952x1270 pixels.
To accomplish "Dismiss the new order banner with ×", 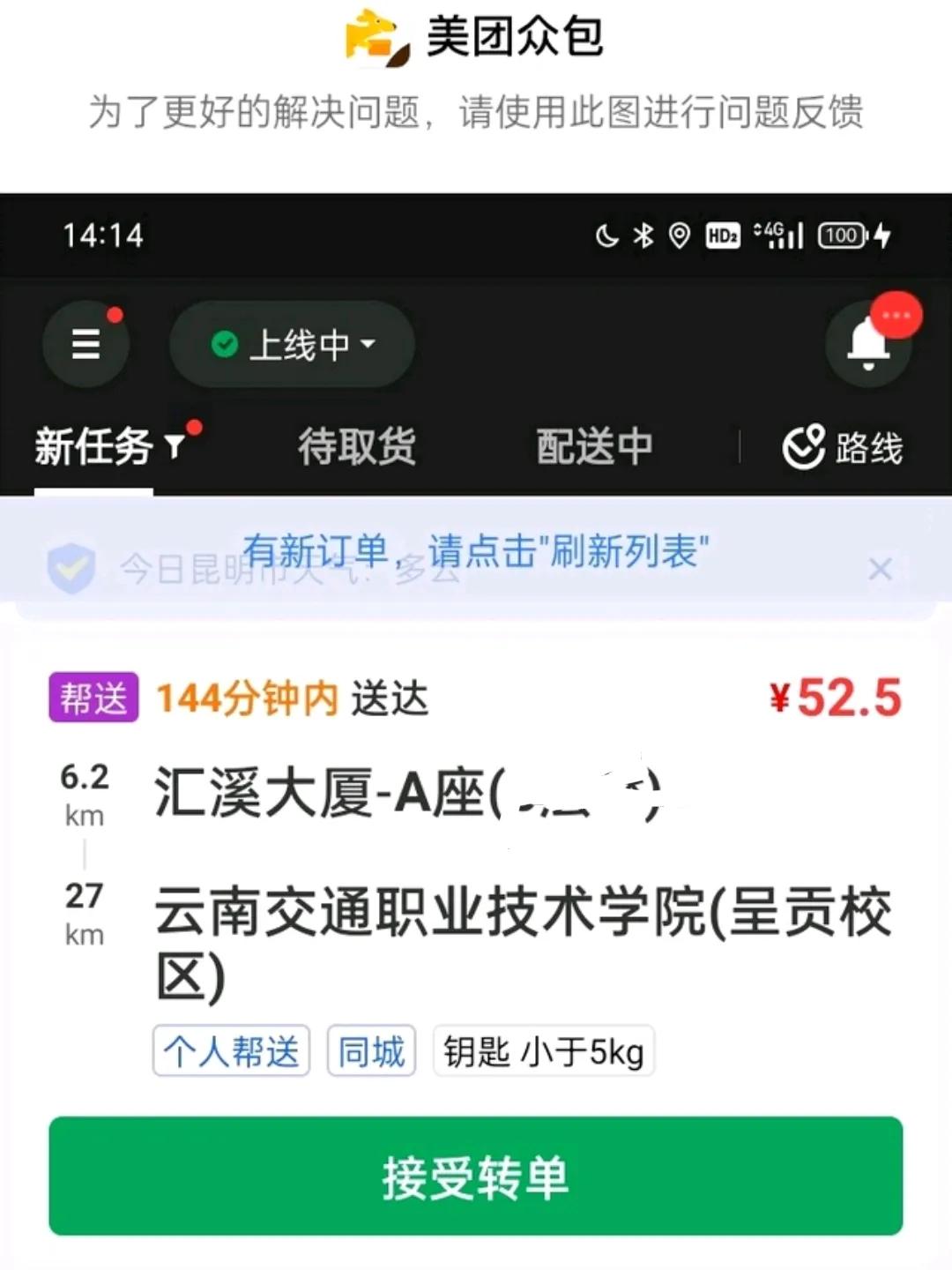I will click(x=881, y=569).
